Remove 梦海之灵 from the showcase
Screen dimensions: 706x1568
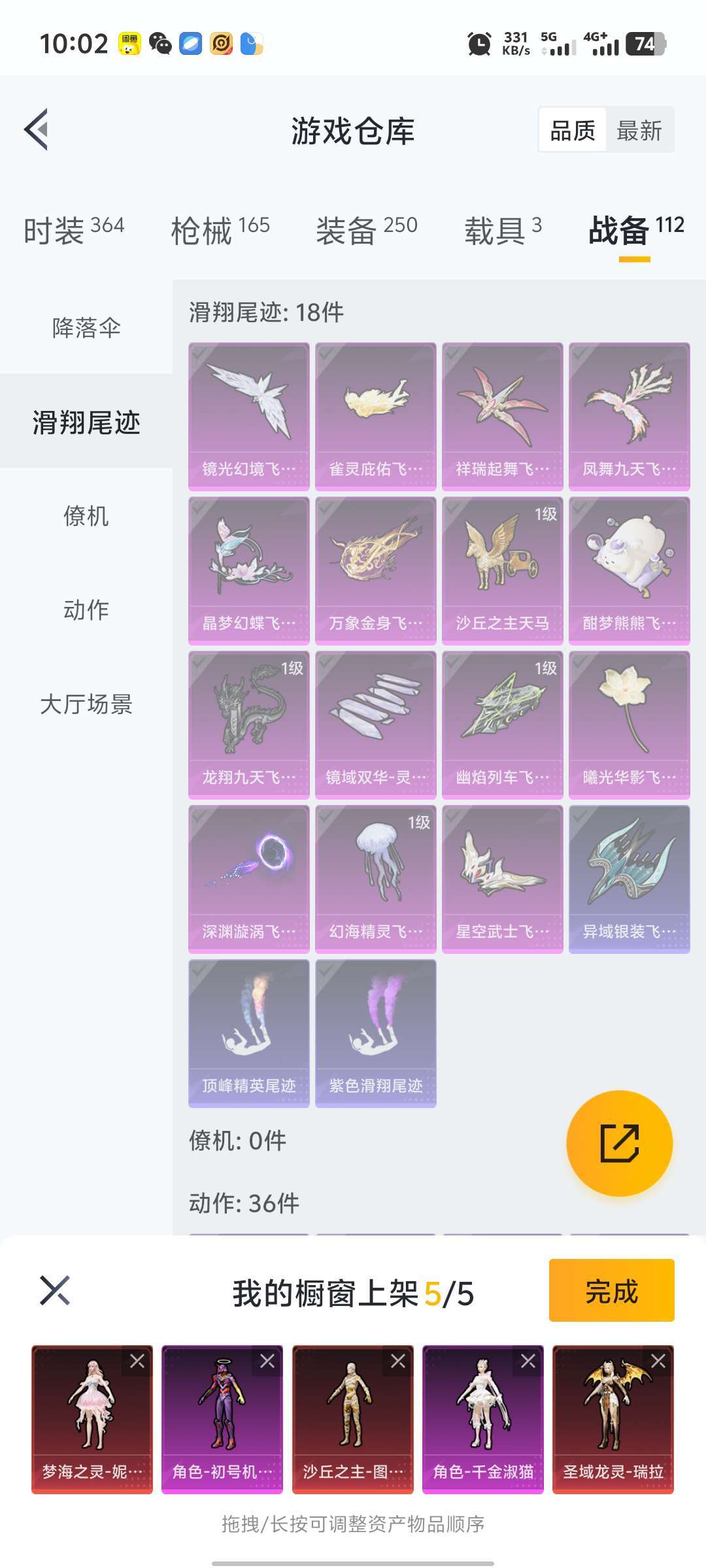[137, 1361]
